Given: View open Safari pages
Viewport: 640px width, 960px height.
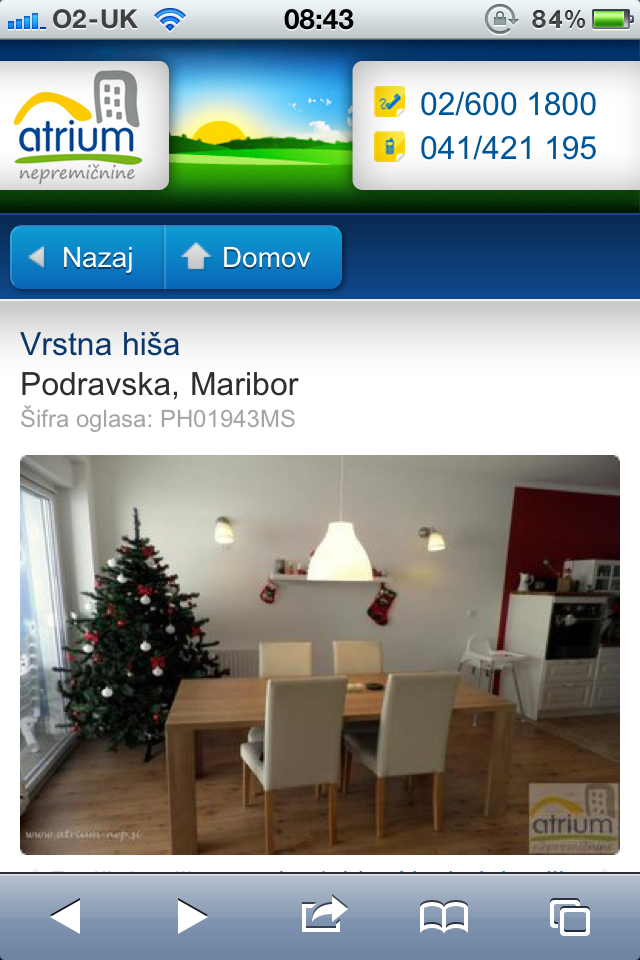Looking at the screenshot, I should [x=569, y=916].
